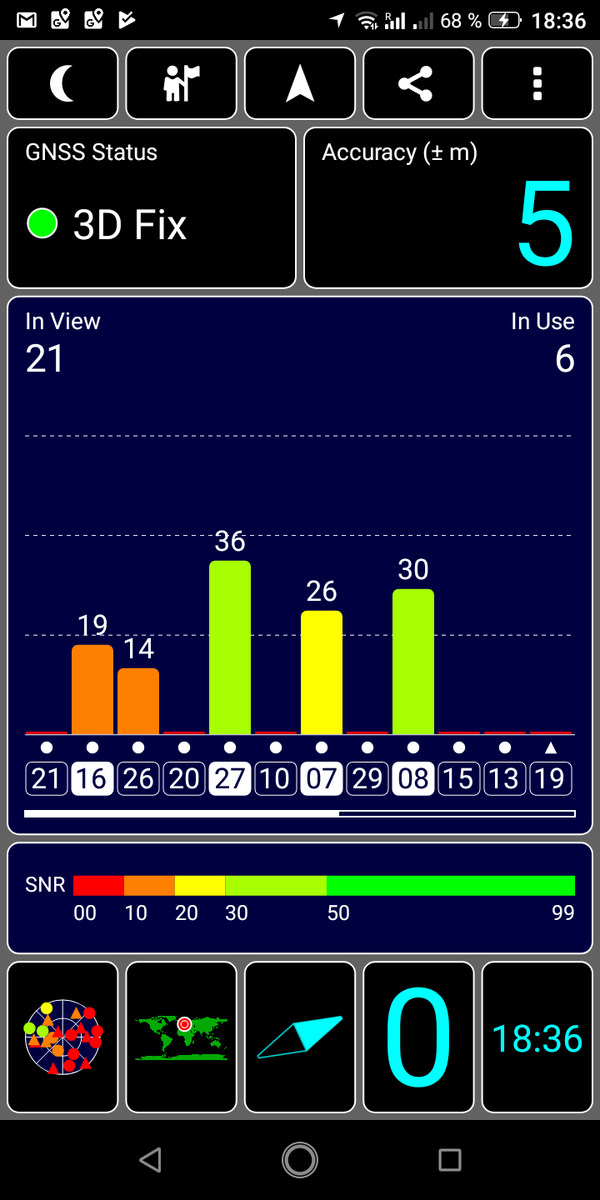Open the three-dot overflow menu

537,84
